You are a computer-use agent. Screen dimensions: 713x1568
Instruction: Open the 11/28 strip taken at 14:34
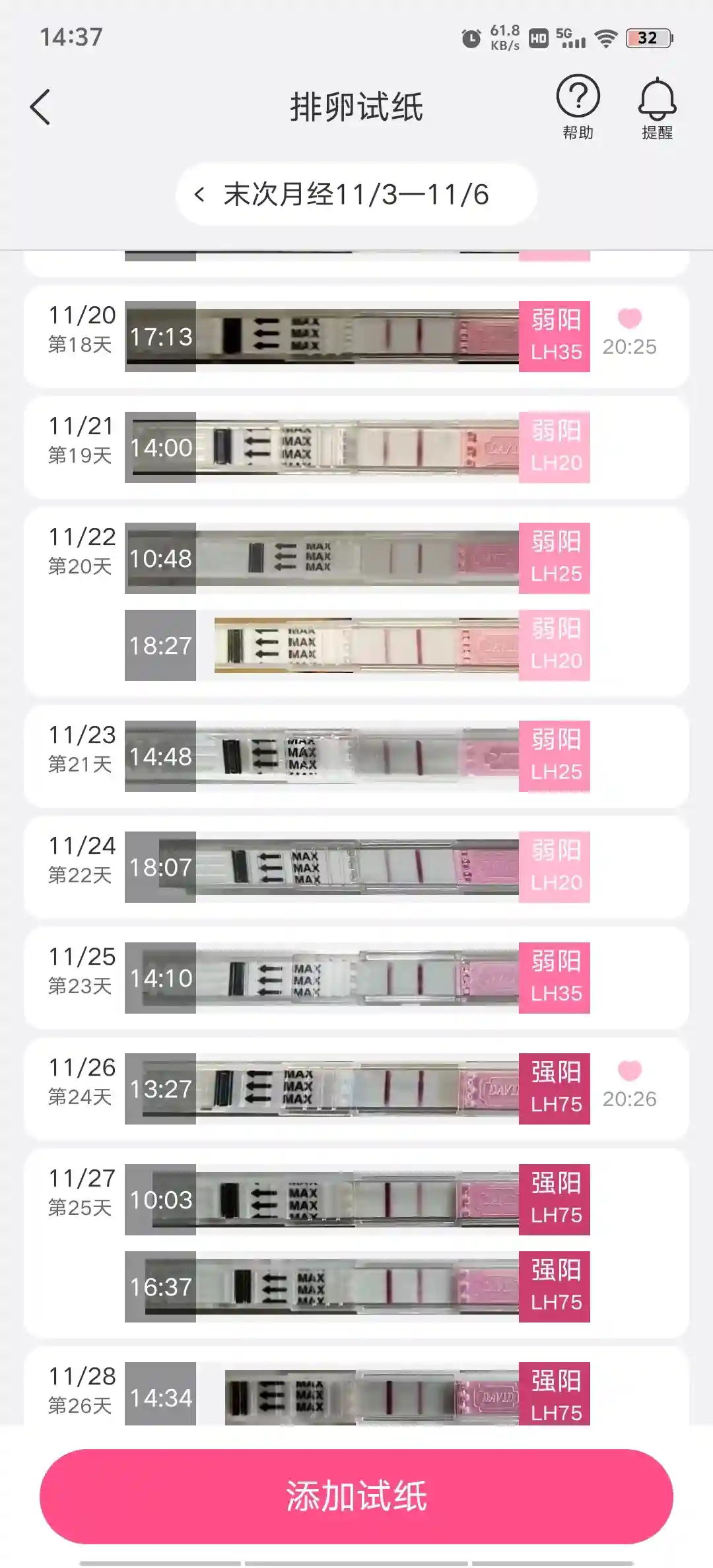(356, 1396)
